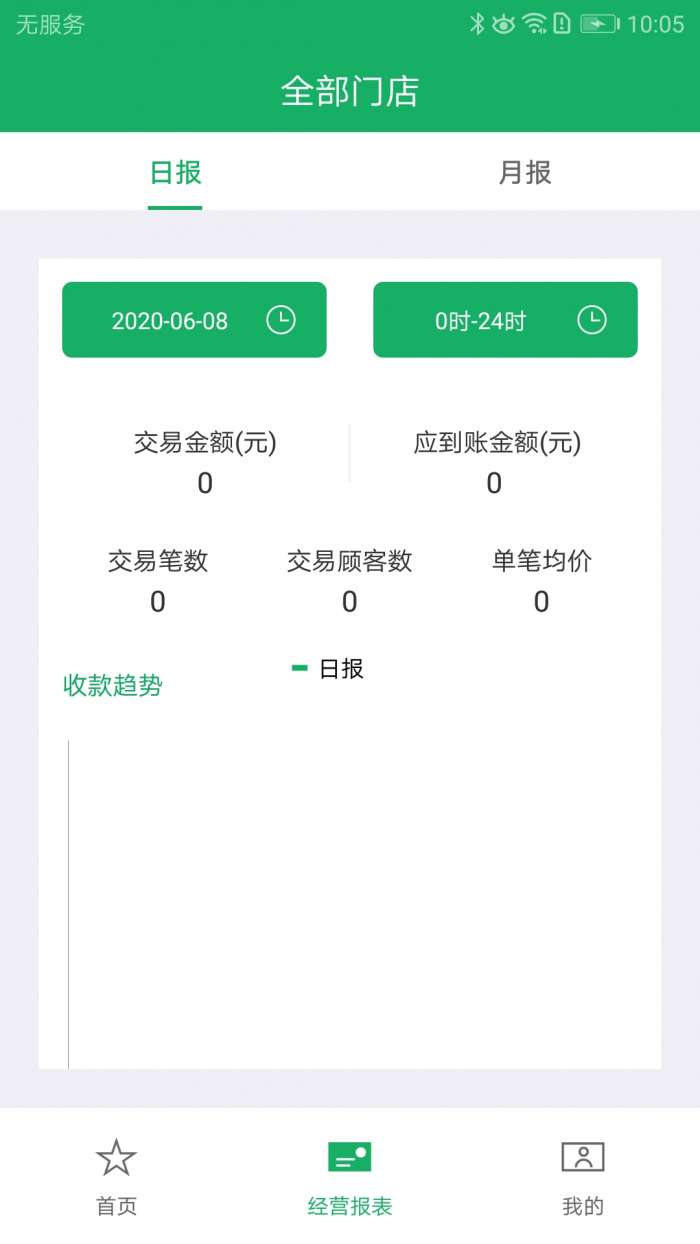Switch to the 月报 tab
700x1244 pixels.
[524, 173]
